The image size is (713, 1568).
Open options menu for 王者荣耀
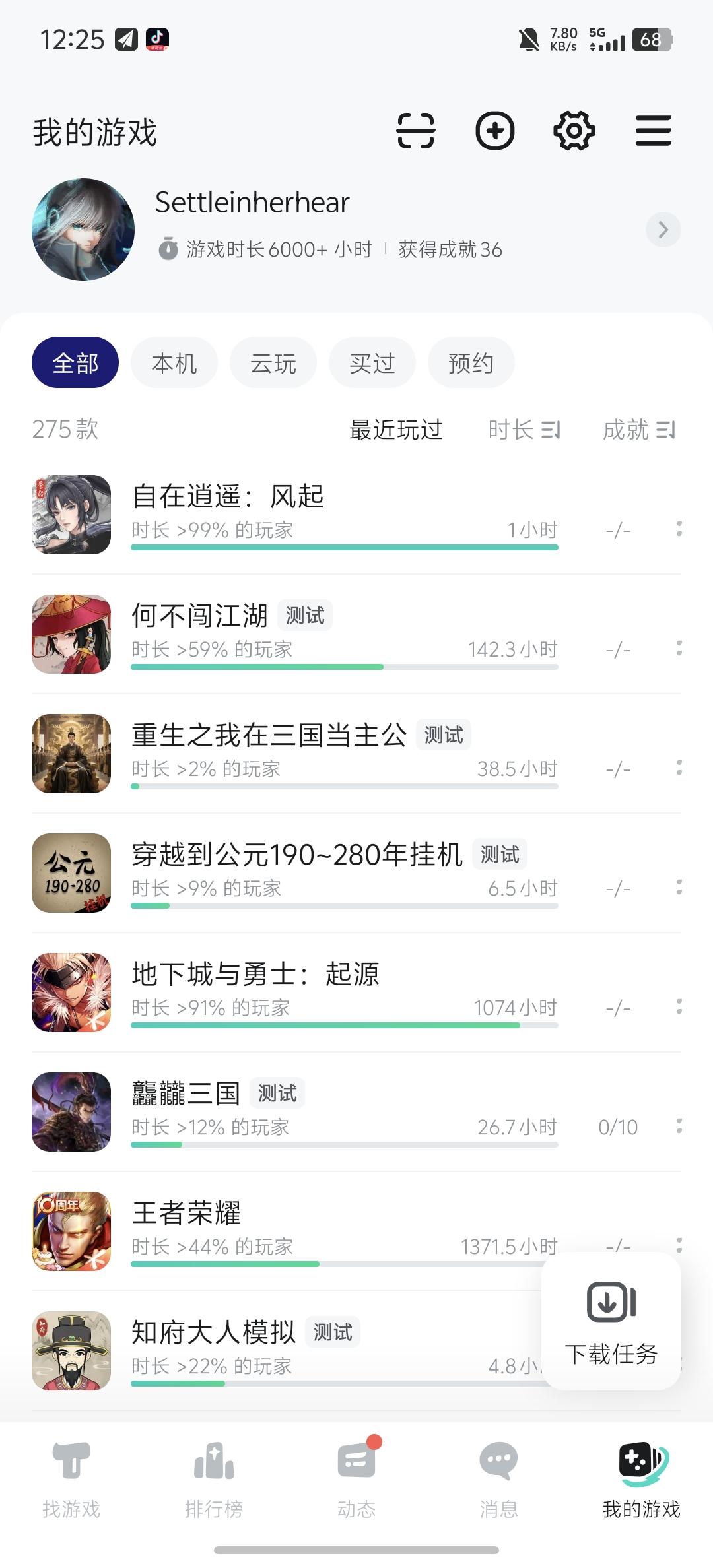coord(677,1245)
